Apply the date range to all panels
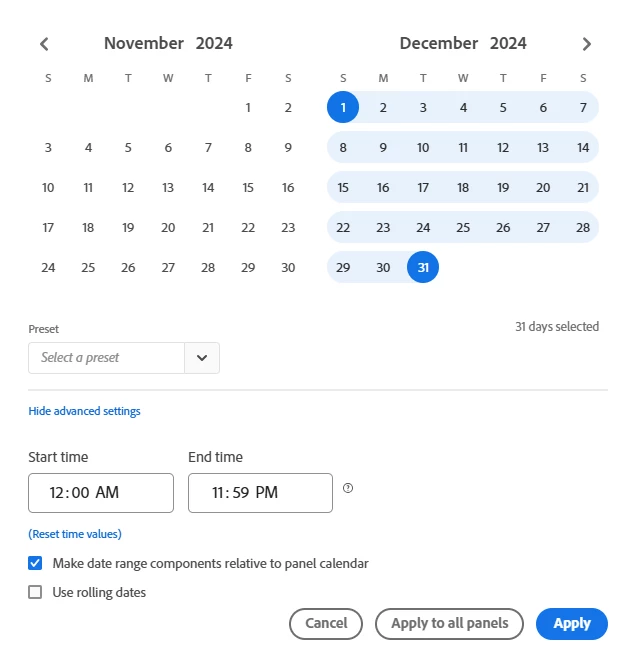631x665 pixels. [449, 623]
